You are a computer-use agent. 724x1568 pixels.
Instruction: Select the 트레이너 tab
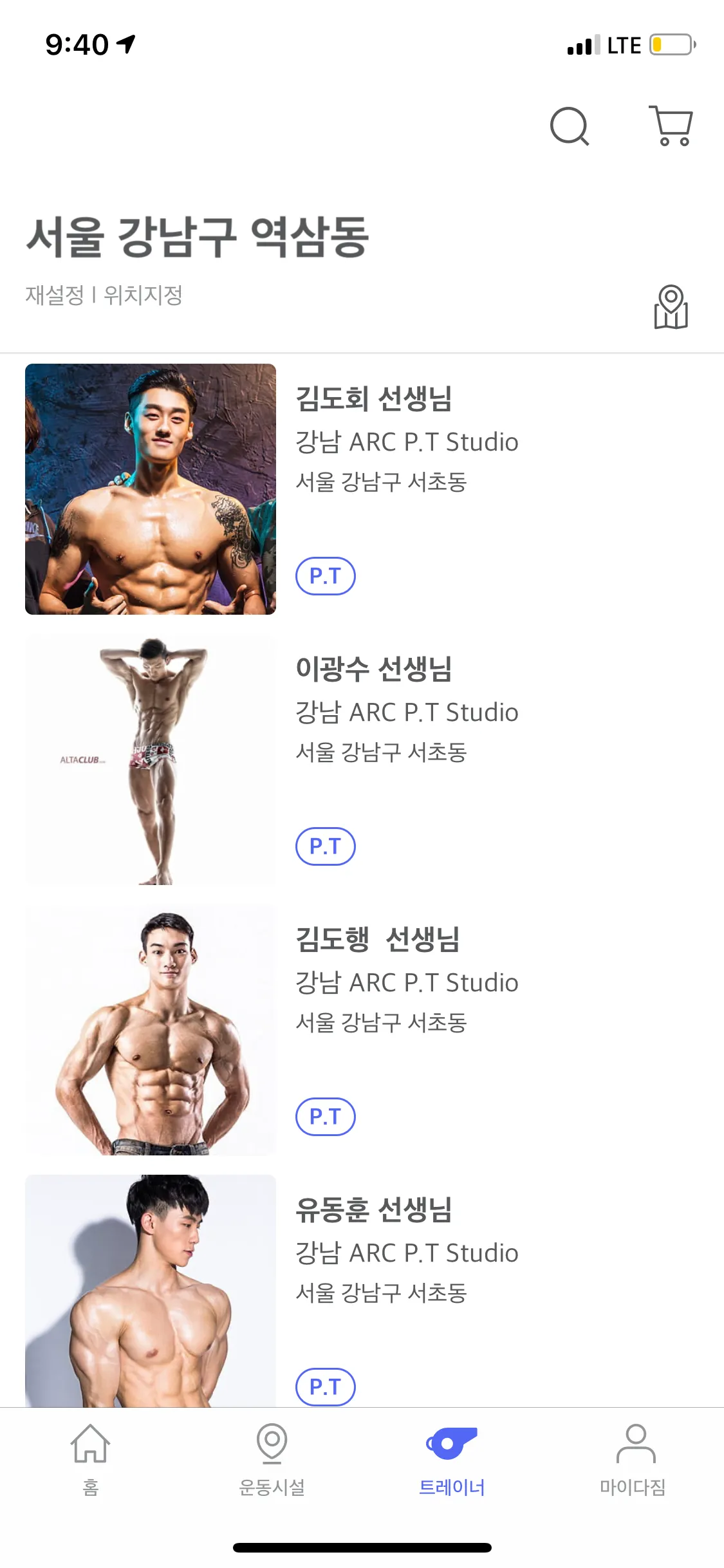click(x=452, y=1460)
